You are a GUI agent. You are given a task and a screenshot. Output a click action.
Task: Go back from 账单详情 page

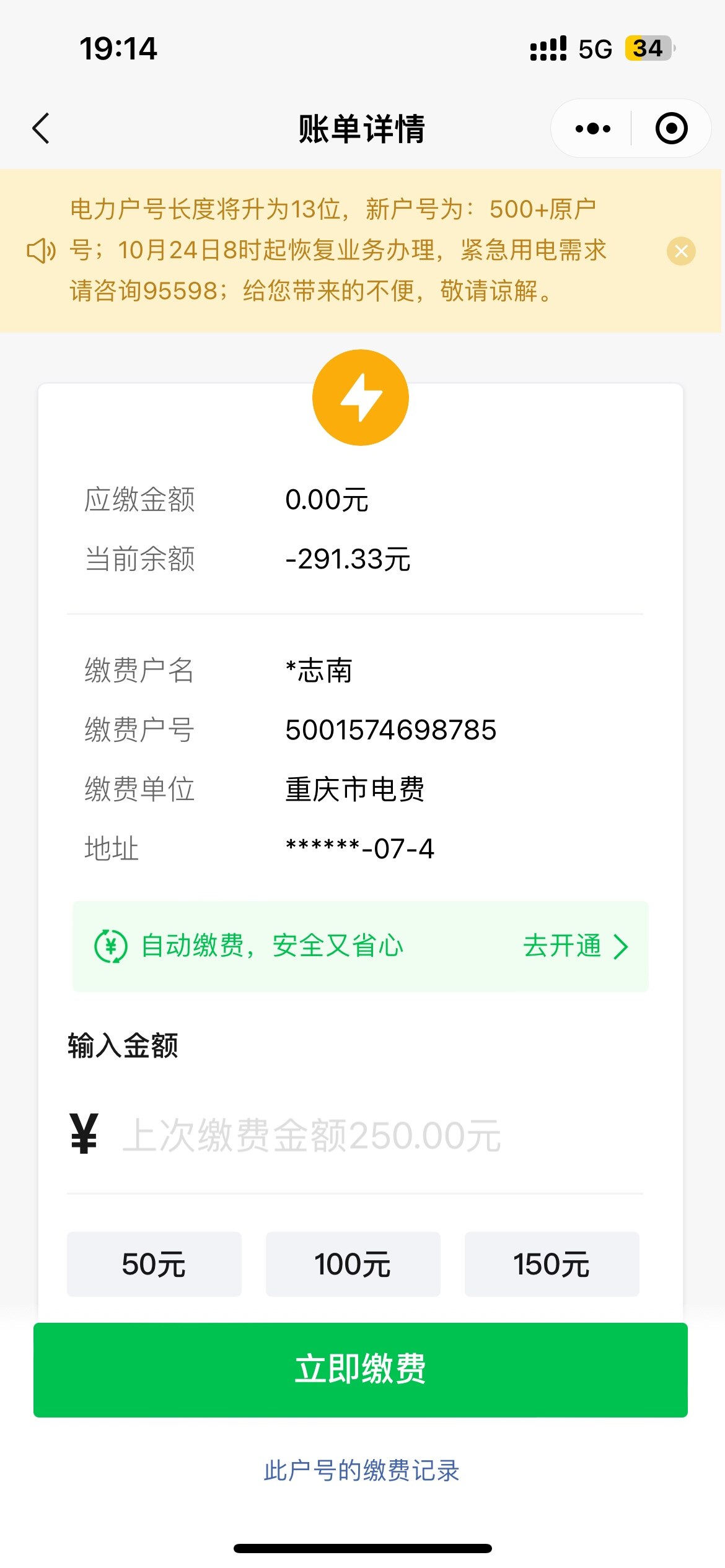(41, 129)
